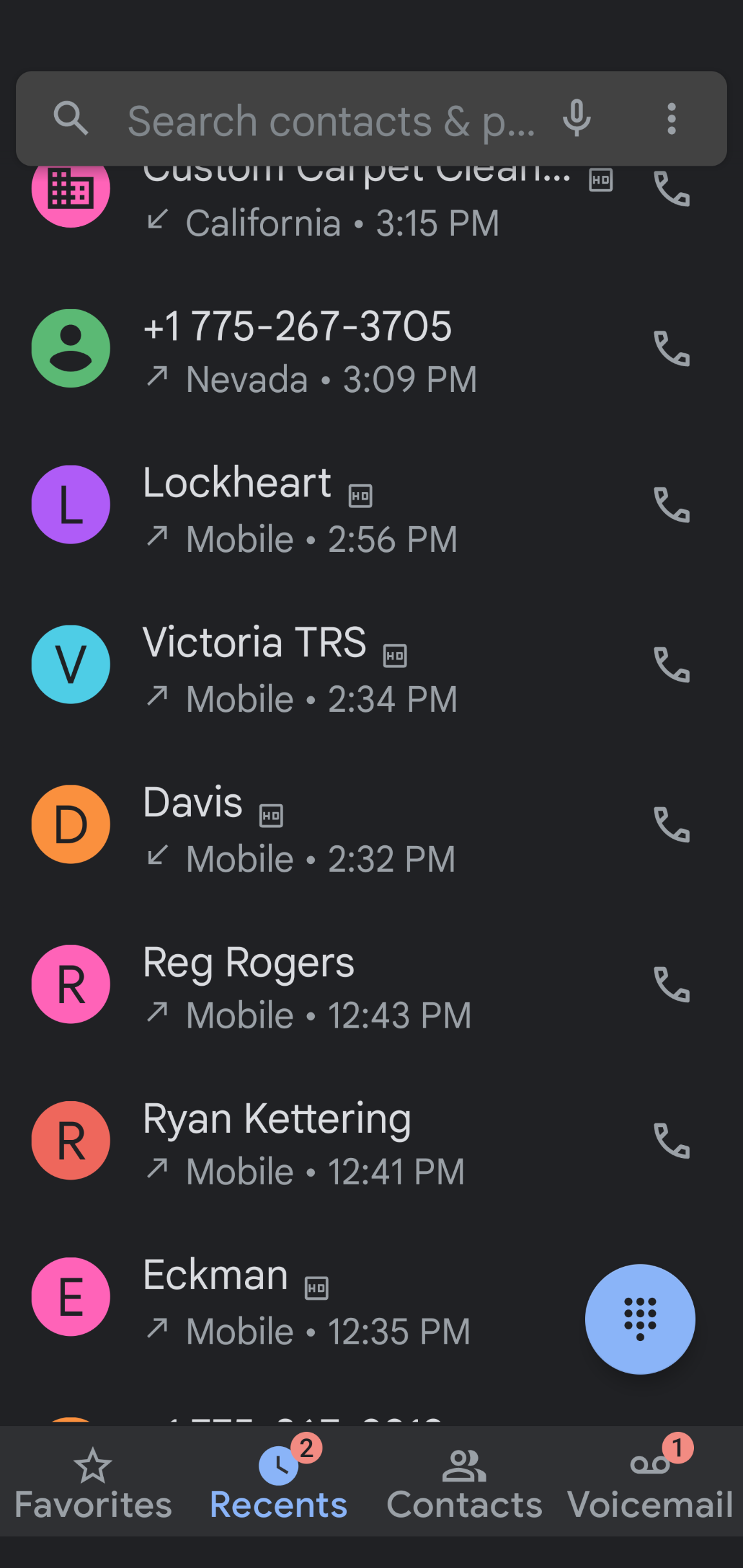
Task: Call +1 775-267-3705 using its phone icon
Action: coord(671,349)
